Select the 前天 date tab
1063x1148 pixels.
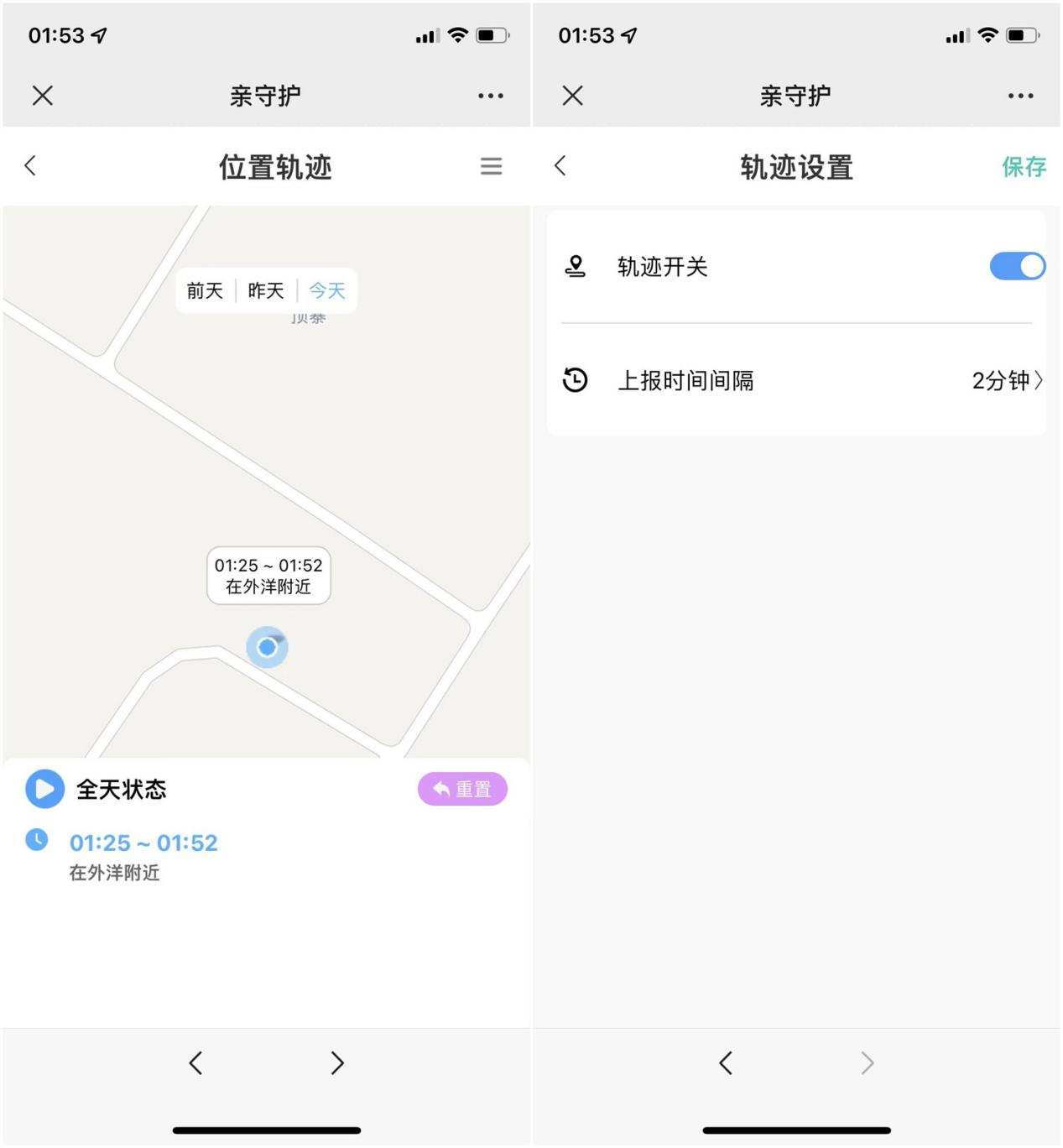(x=204, y=290)
